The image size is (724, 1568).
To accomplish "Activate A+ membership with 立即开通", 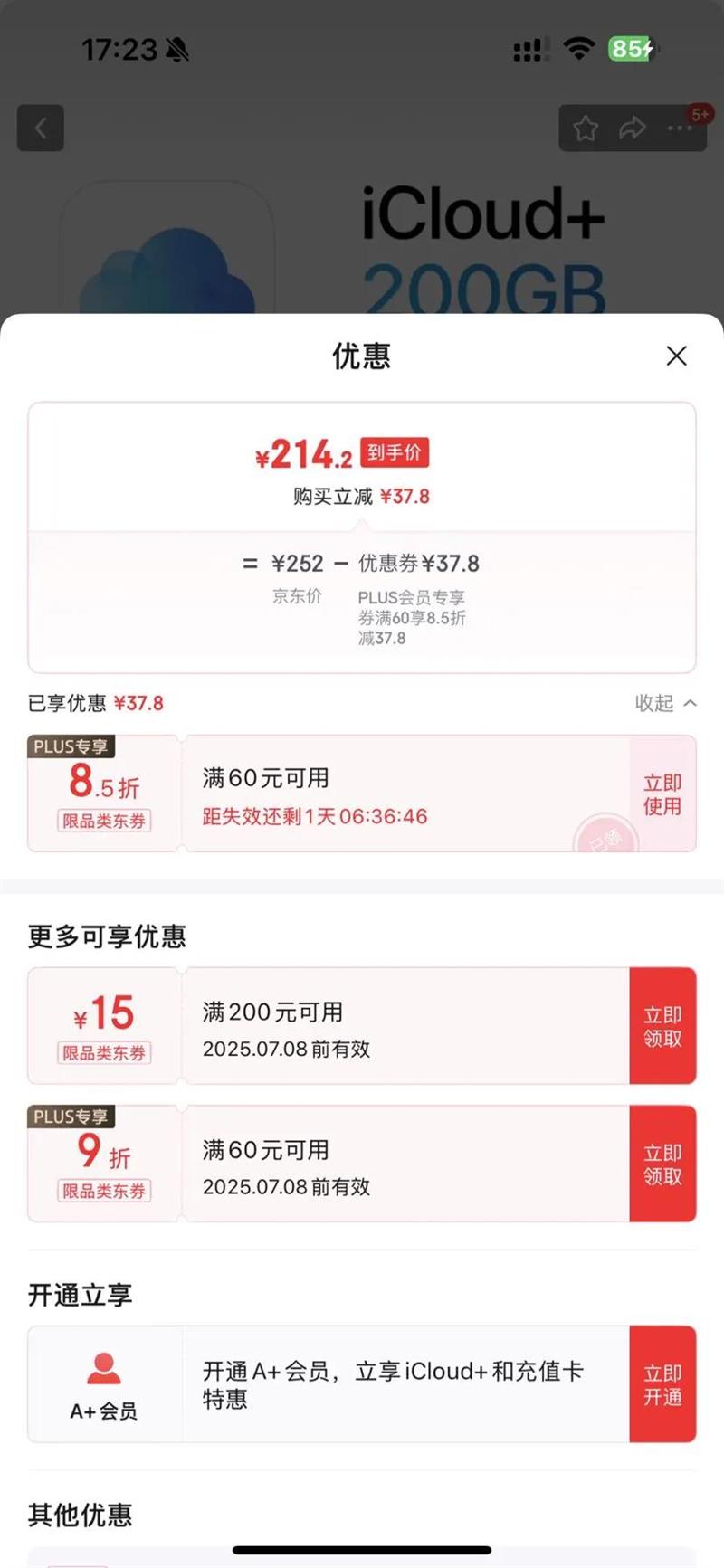I will coord(662,1384).
